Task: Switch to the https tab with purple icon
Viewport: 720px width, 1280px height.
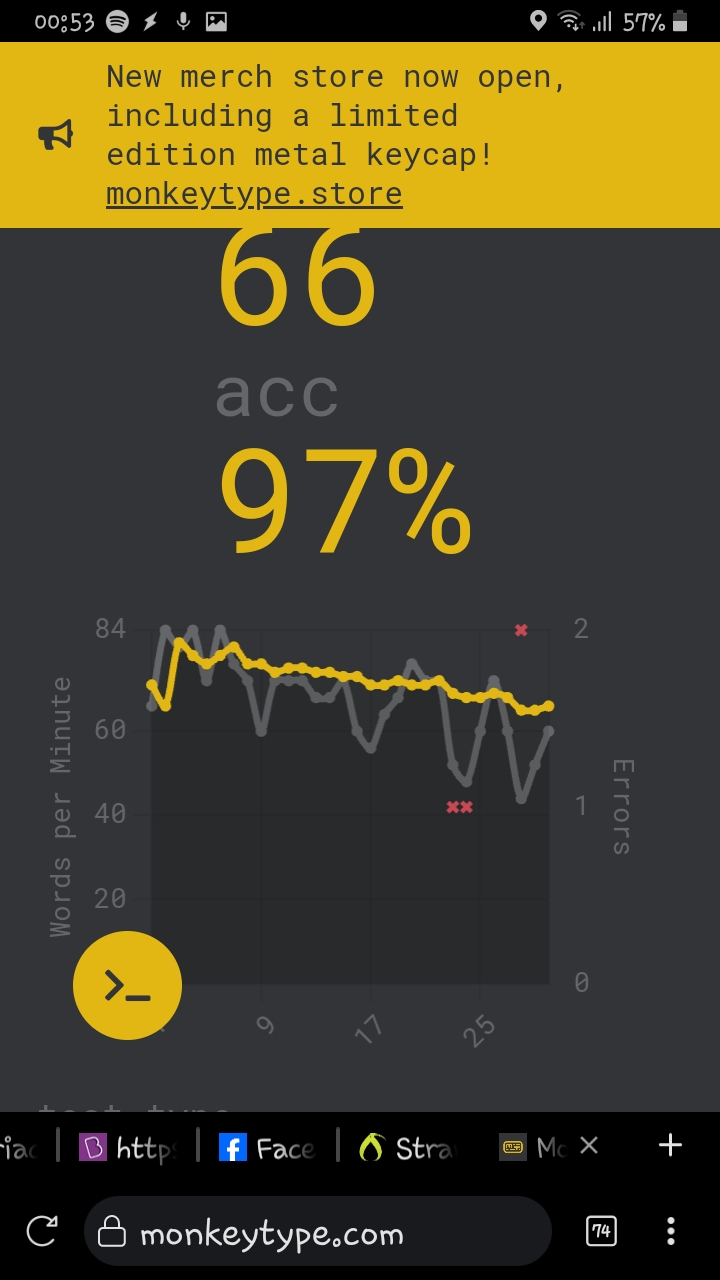Action: (x=127, y=1148)
